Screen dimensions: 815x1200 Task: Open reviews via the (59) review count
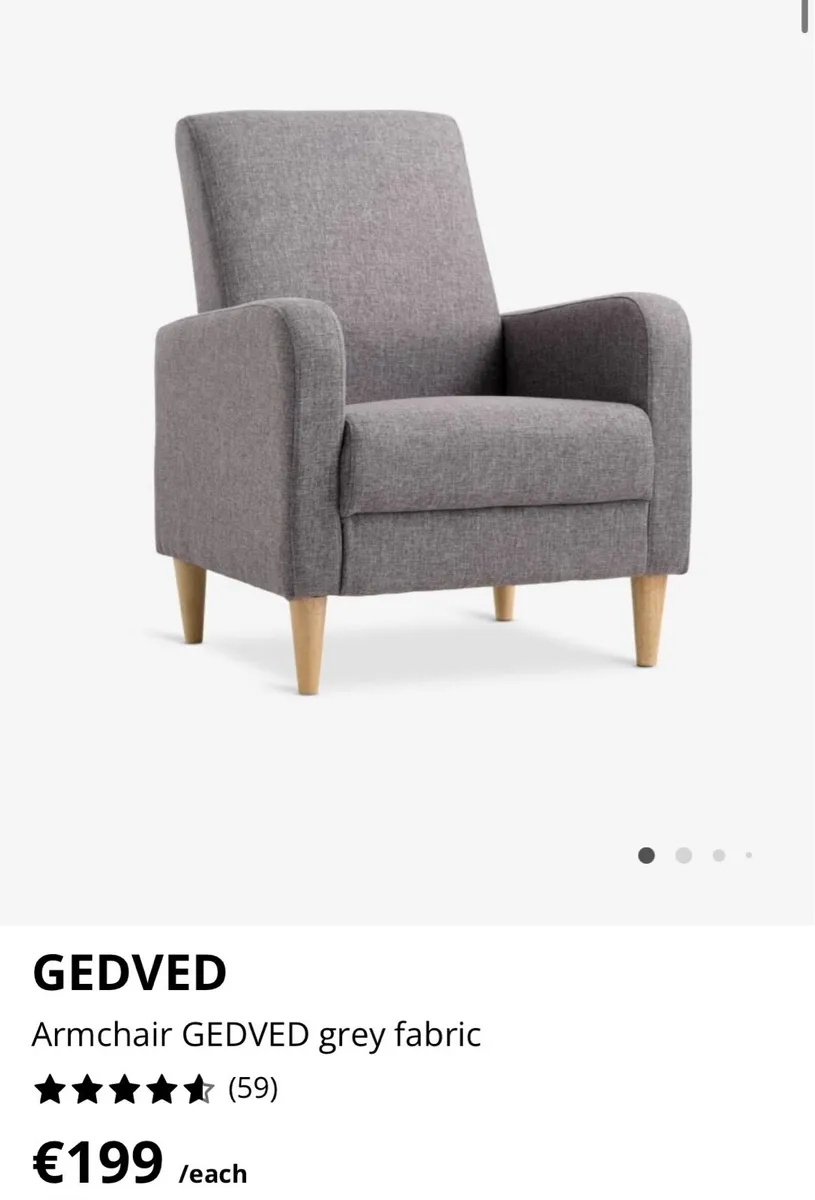(253, 1090)
